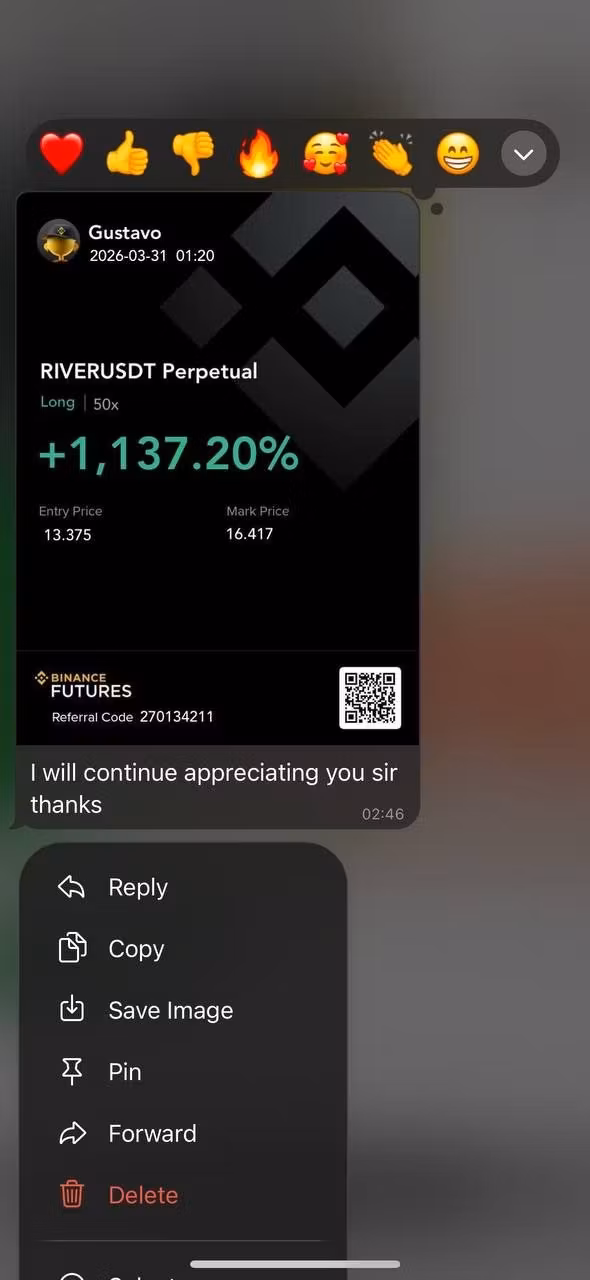Screen dimensions: 590x1280
Task: React with the clapping hands emoji
Action: 392,154
